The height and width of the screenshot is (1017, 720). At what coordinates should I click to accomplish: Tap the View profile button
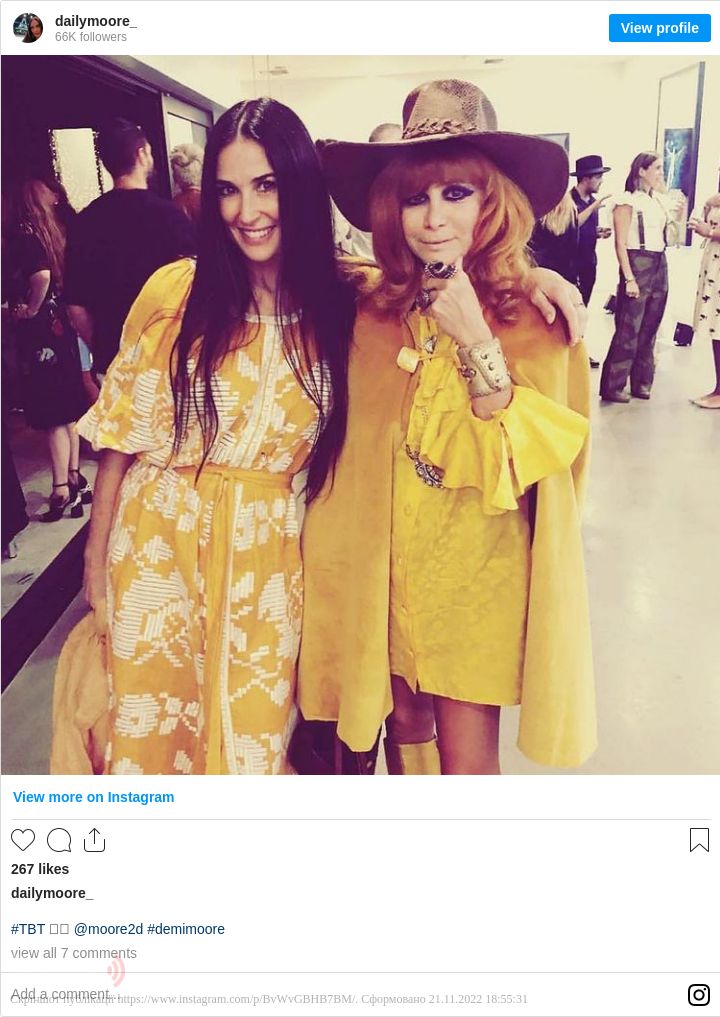pos(659,28)
